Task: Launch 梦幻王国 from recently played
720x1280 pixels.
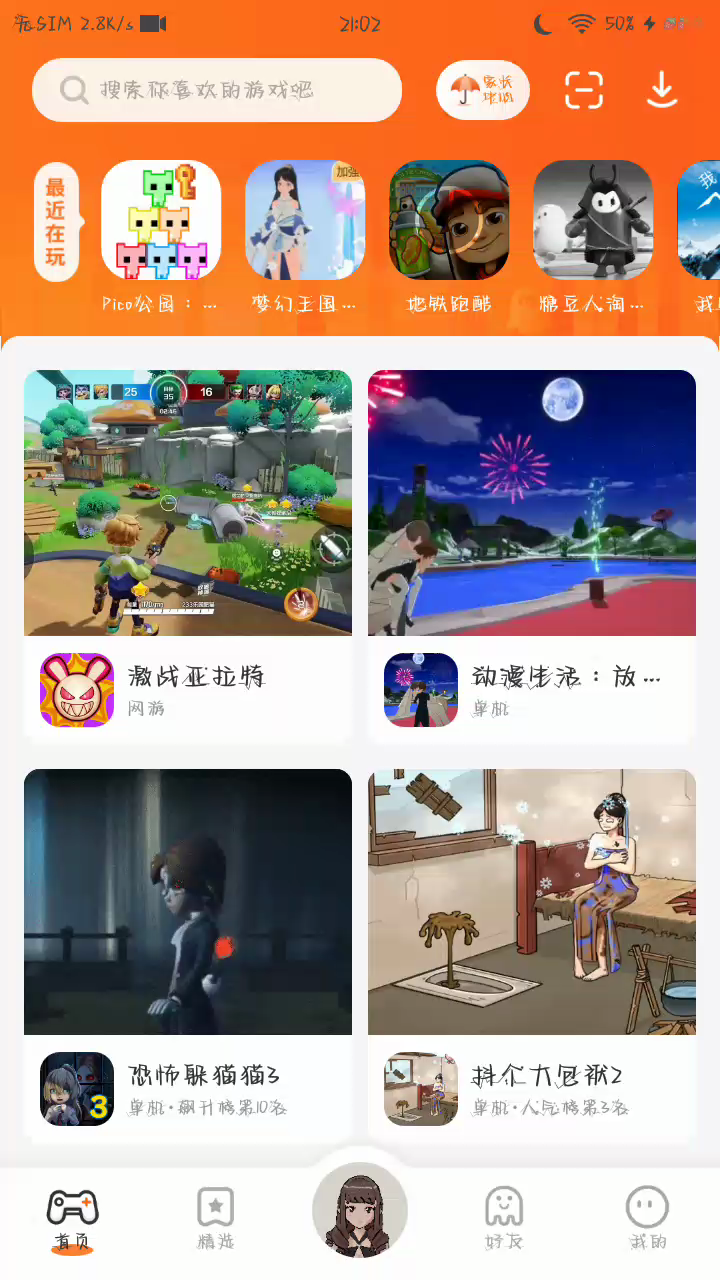Action: tap(305, 220)
